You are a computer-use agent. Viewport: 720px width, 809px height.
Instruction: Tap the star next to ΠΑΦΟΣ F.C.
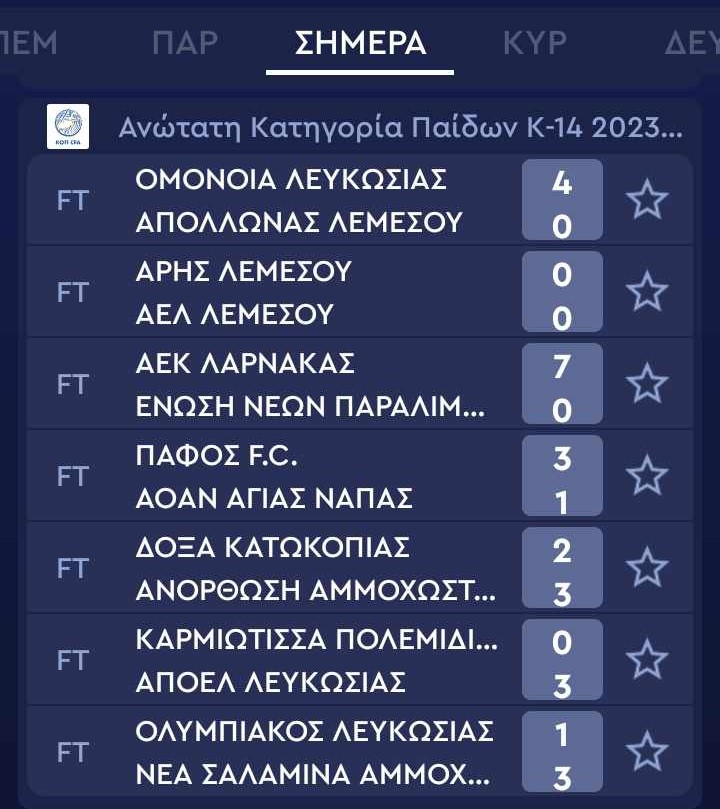[x=646, y=477]
